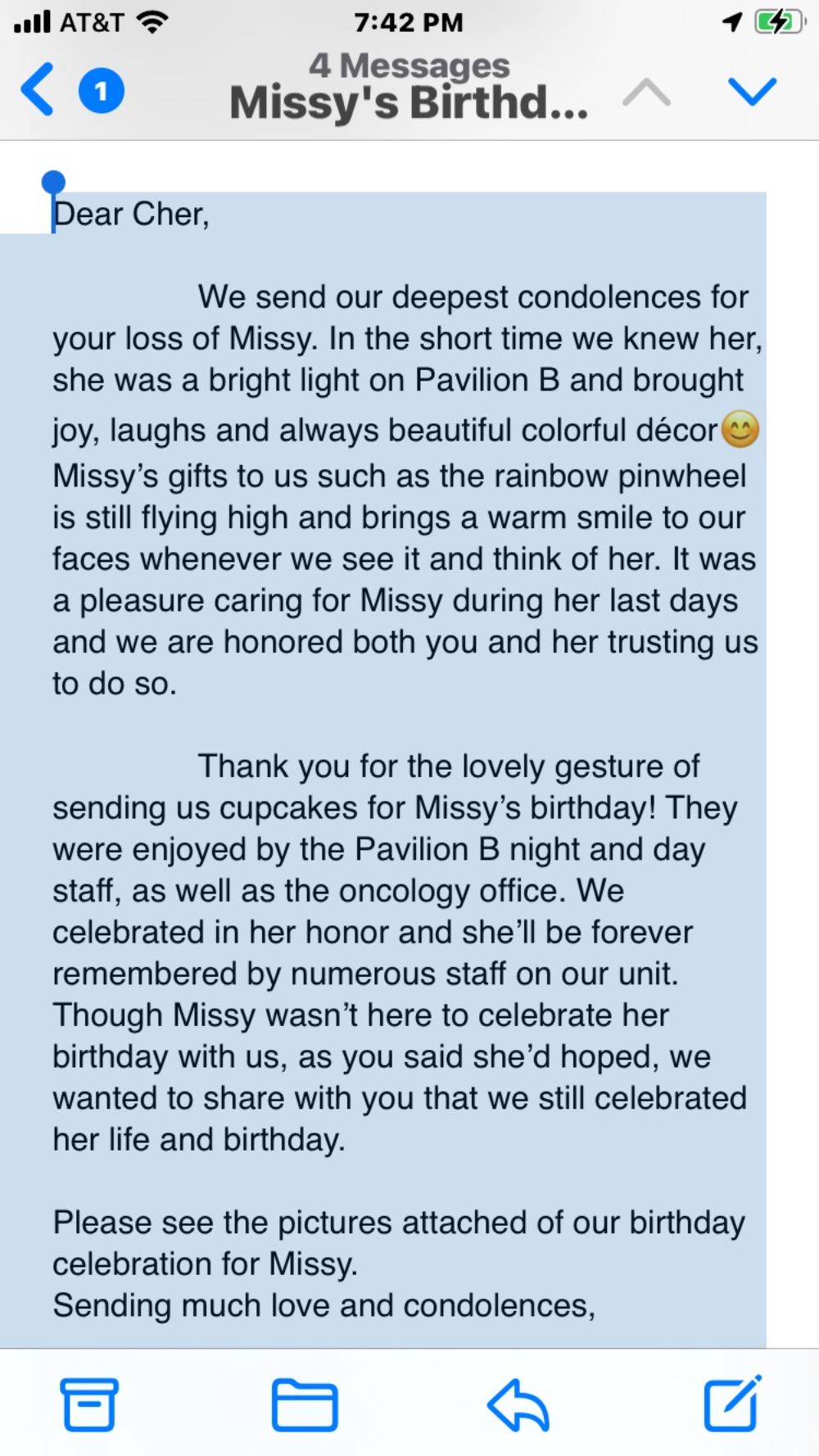The width and height of the screenshot is (819, 1456).
Task: Archive this email
Action: 89,1404
